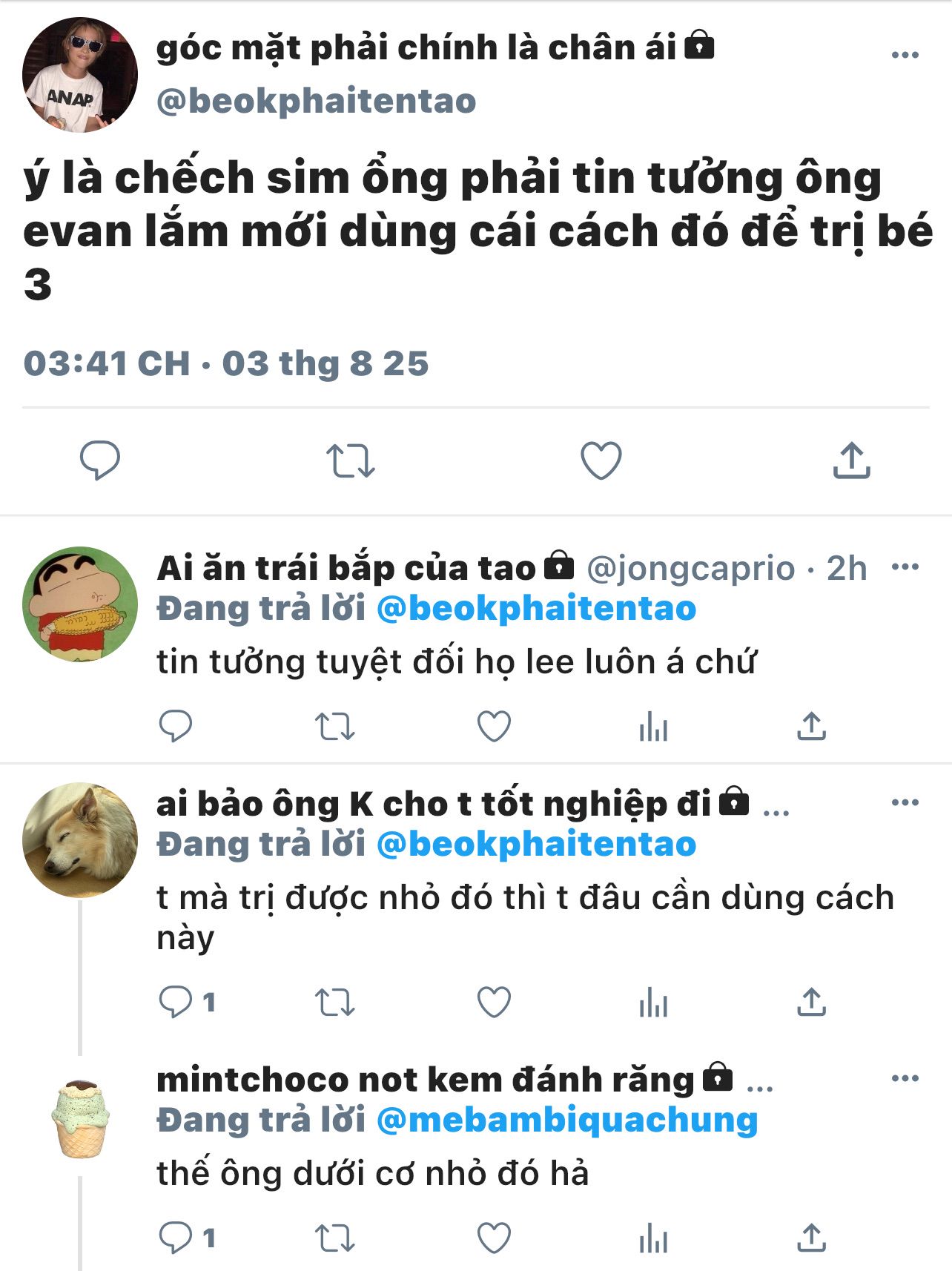The image size is (952, 1271).
Task: Open @beokphaitentao link in @jongcaprio's reply
Action: click(x=536, y=609)
